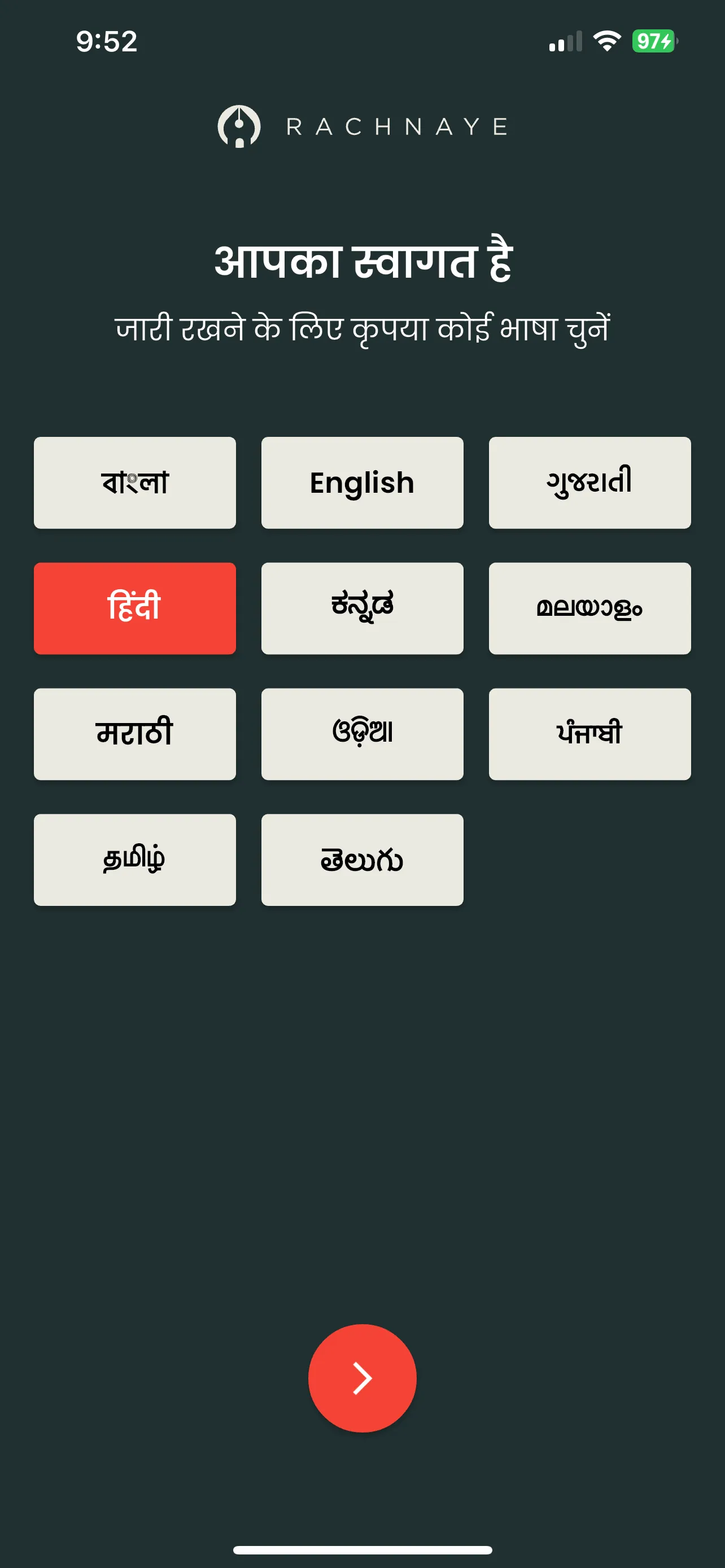The image size is (725, 1568).
Task: Choose the Malayalam (മലയാളം) option
Action: (589, 608)
